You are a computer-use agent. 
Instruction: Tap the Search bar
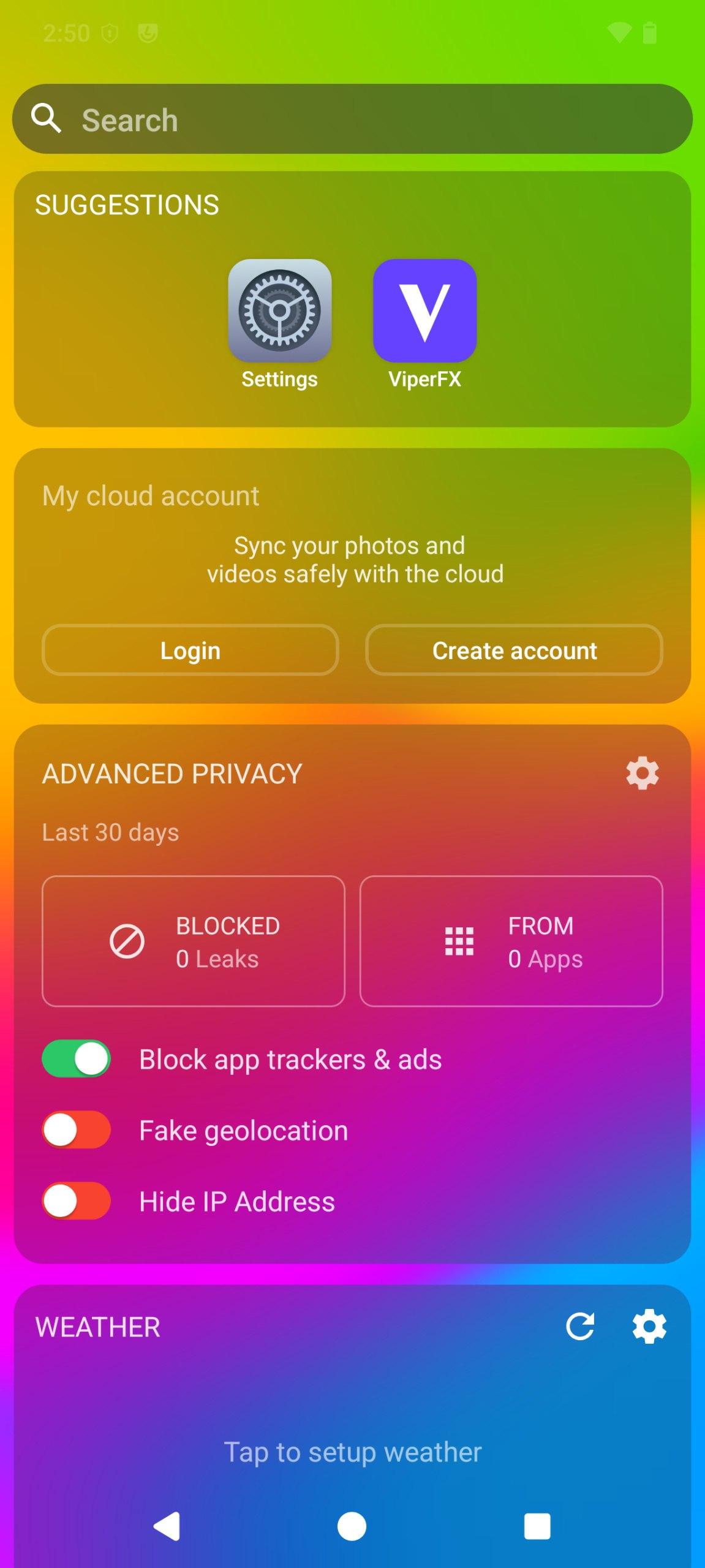[352, 119]
